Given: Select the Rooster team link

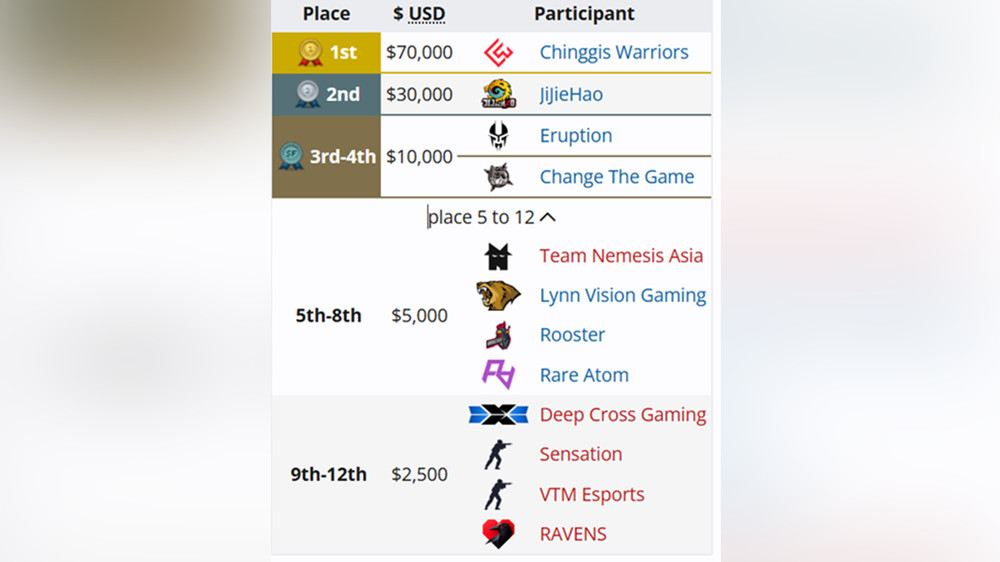Looking at the screenshot, I should pos(572,335).
